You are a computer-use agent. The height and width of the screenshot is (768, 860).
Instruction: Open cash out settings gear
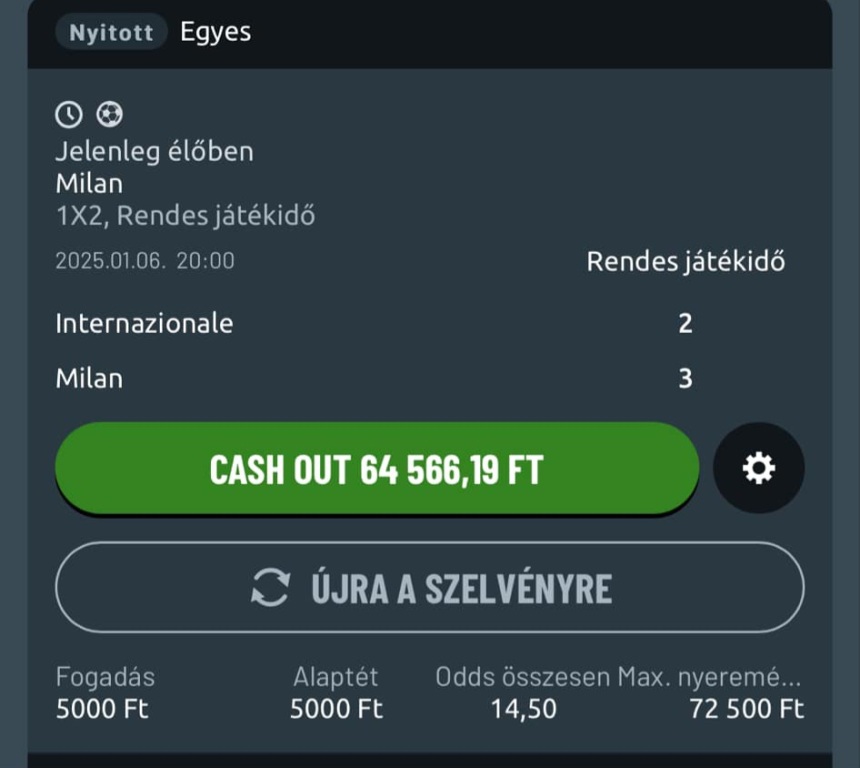point(759,468)
